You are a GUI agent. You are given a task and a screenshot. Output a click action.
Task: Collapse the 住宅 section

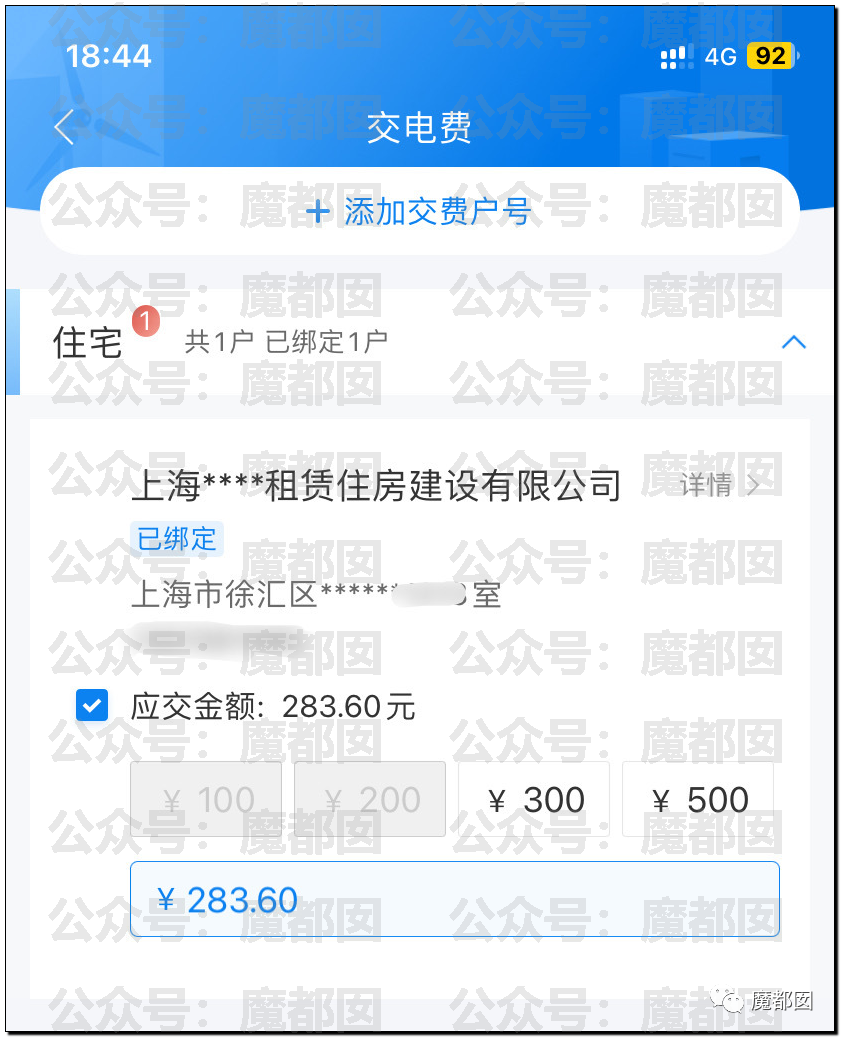793,342
